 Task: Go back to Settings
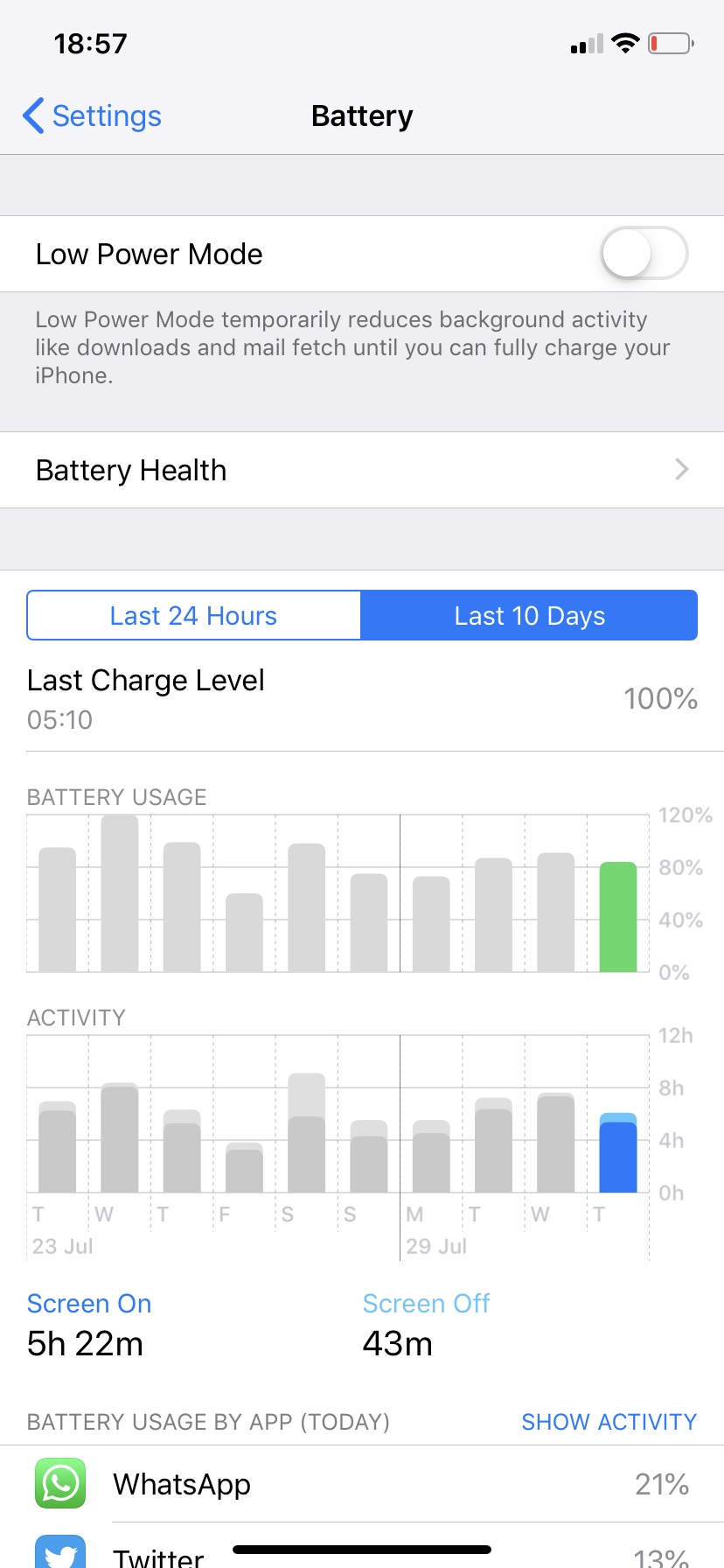92,115
